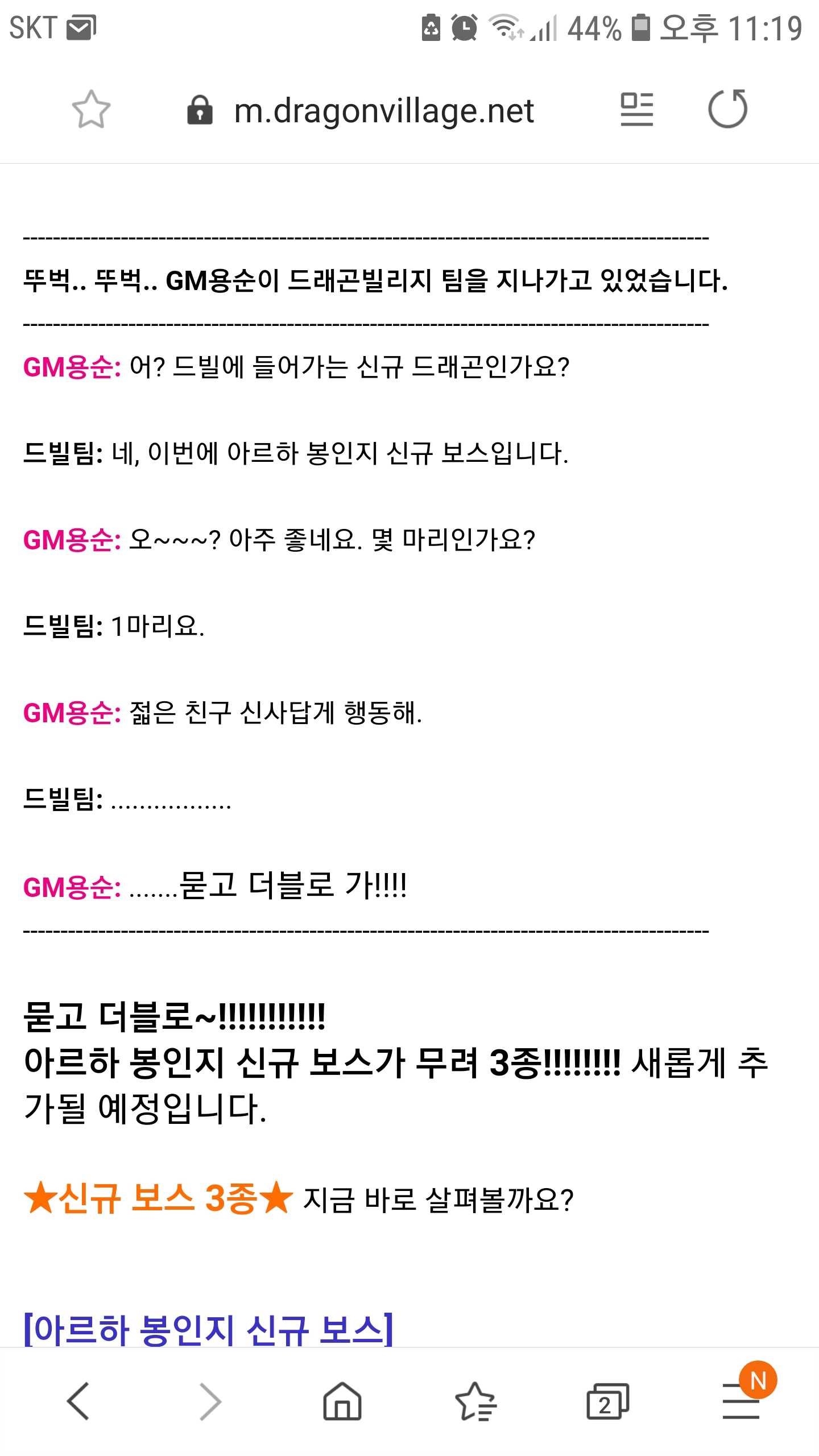819x1456 pixels.
Task: Reload the current page
Action: [x=727, y=109]
